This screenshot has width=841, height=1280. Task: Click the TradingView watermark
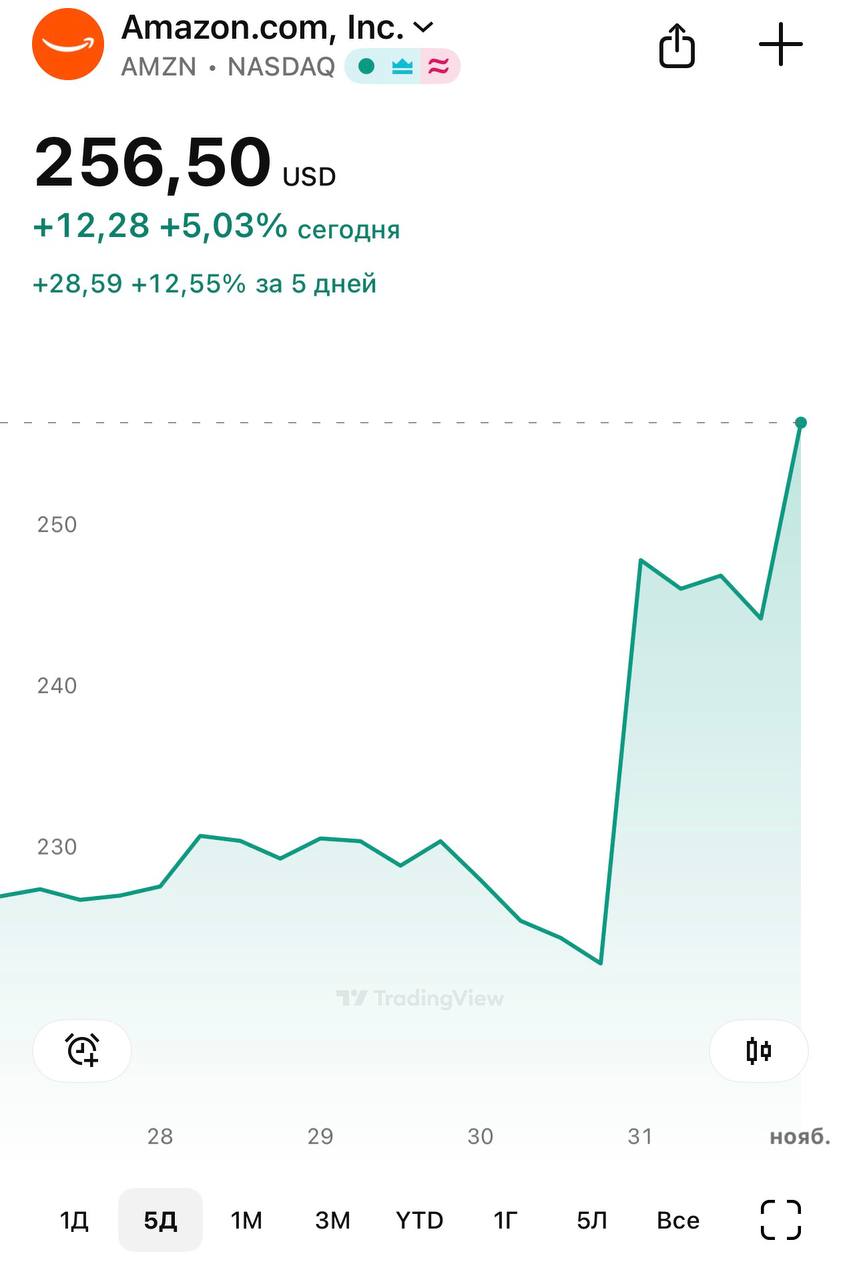(x=420, y=997)
